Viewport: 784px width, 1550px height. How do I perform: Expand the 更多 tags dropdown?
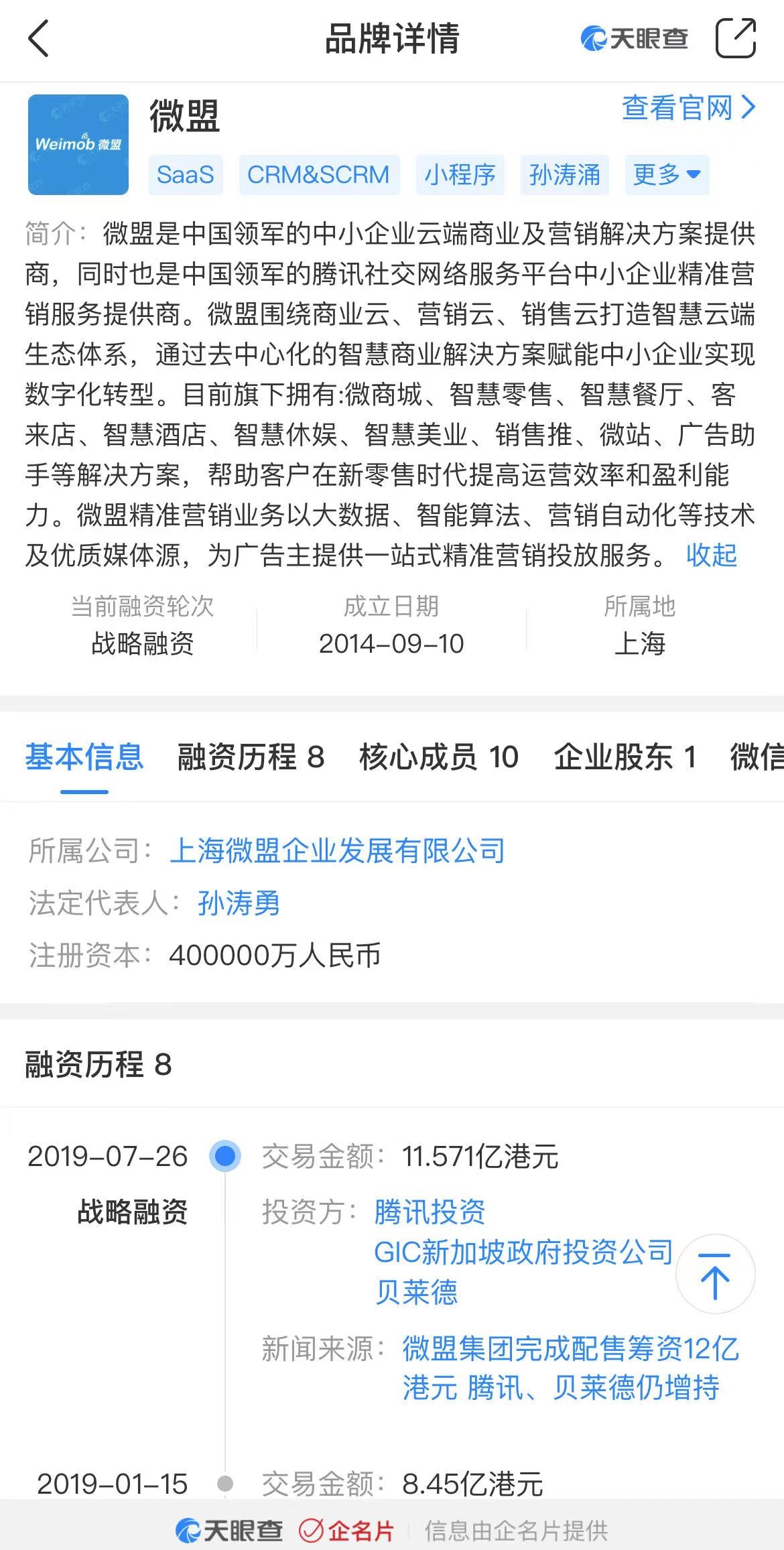coord(667,175)
